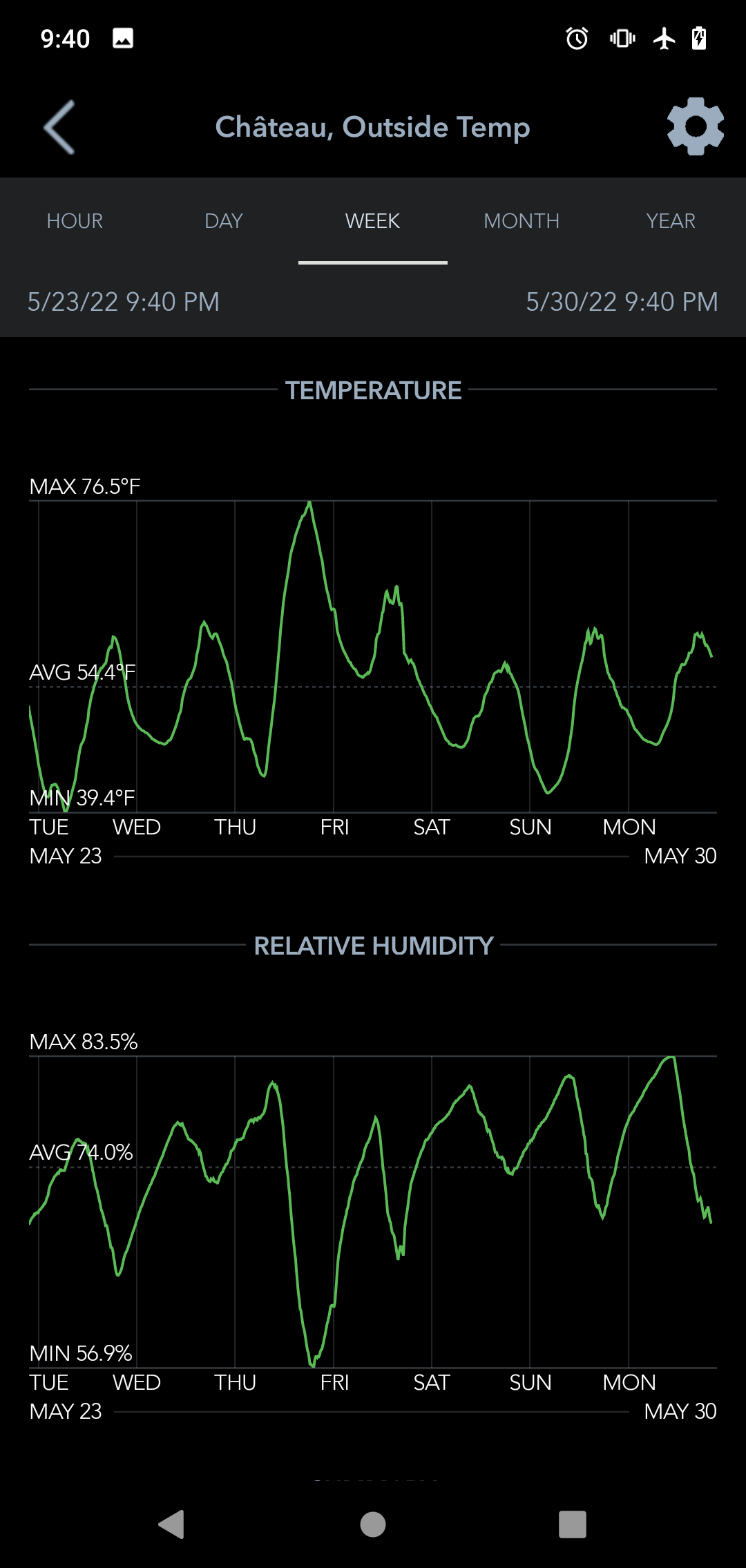
Task: Select the WEEK tab
Action: point(372,221)
